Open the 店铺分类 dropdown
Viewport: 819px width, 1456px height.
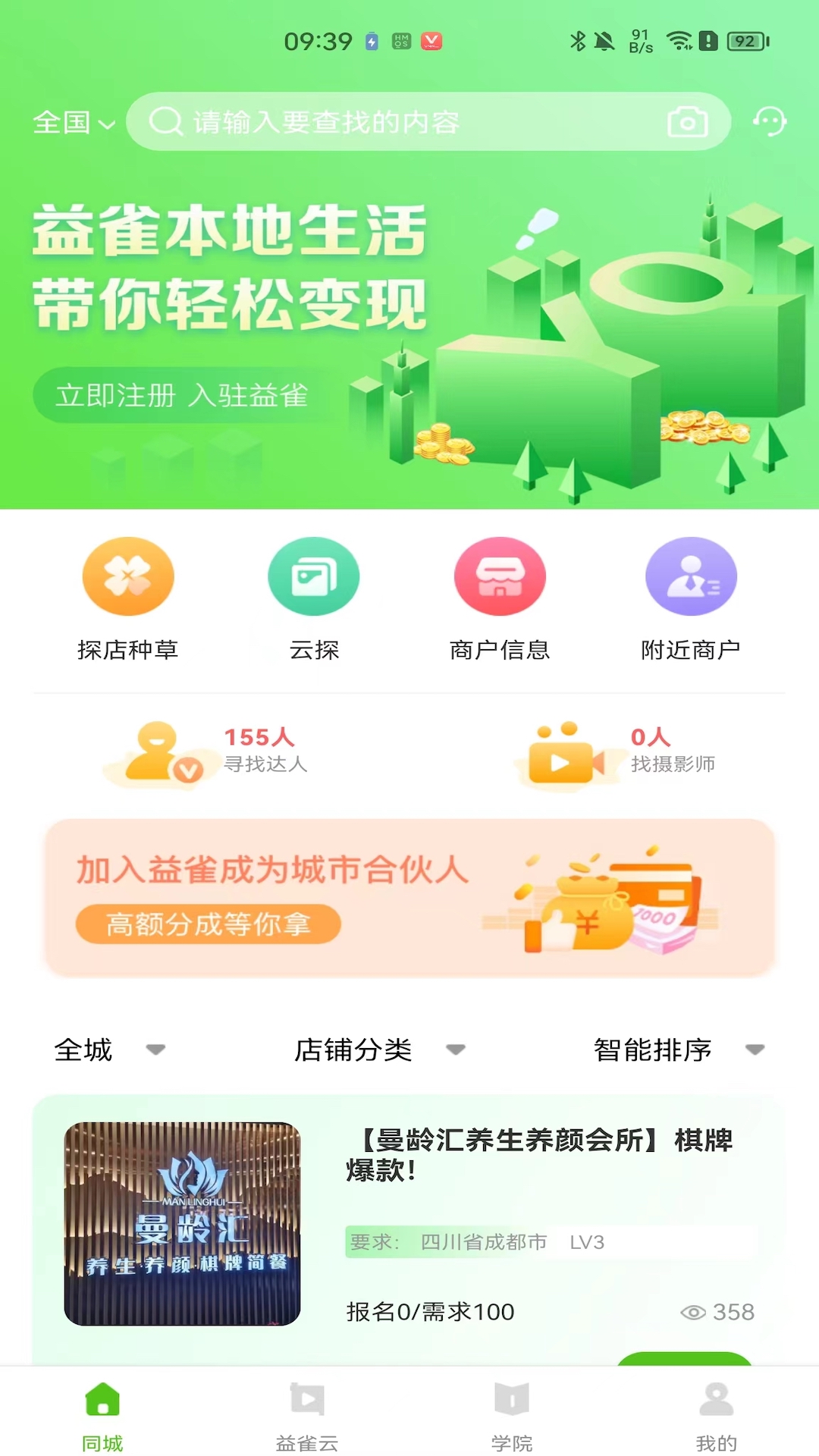click(x=377, y=1051)
